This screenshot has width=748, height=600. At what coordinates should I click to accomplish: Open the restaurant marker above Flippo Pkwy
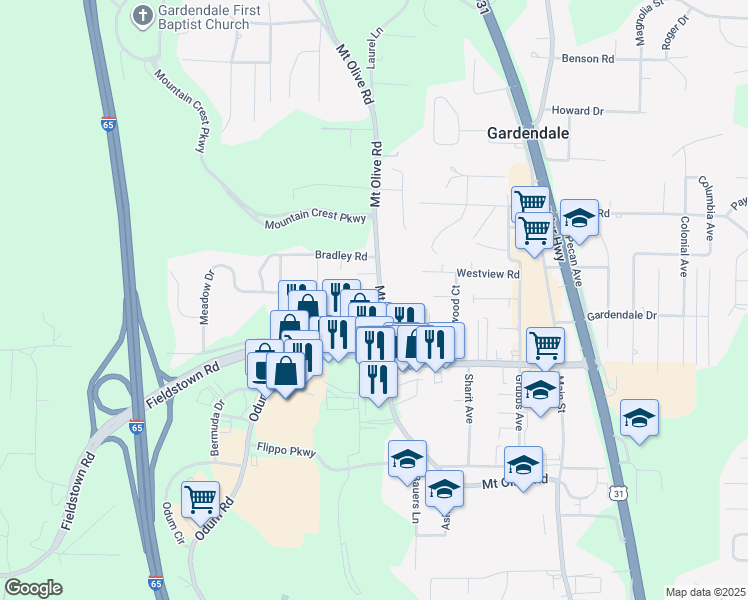[x=377, y=381]
